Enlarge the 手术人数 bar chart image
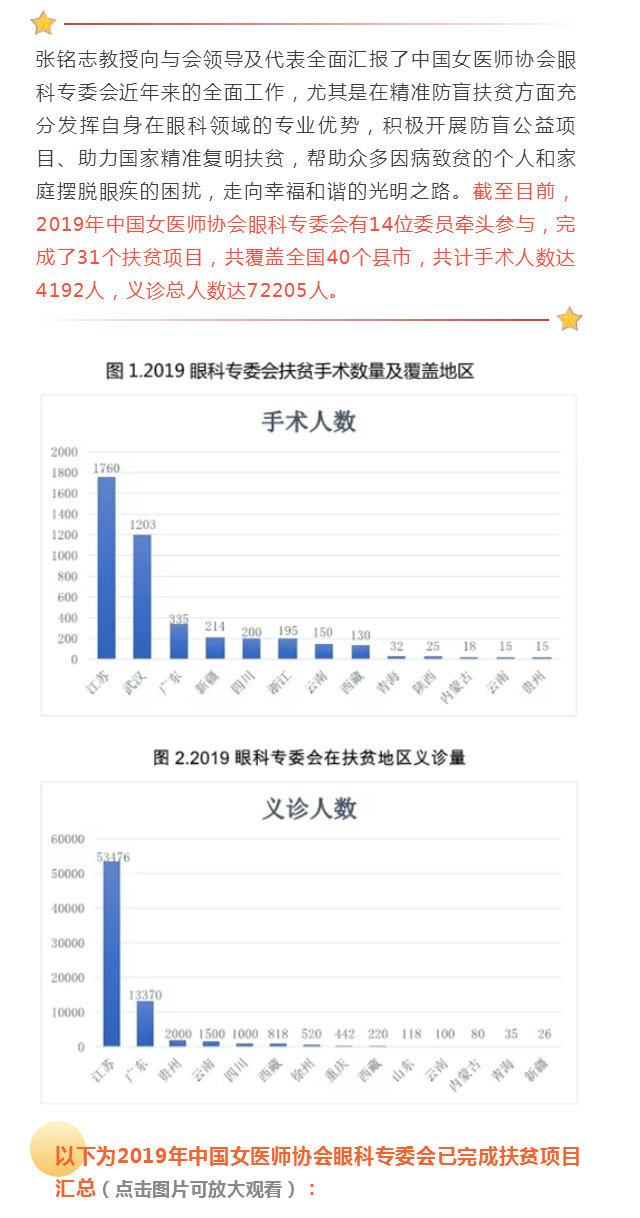The height and width of the screenshot is (1218, 640). pyautogui.click(x=309, y=555)
